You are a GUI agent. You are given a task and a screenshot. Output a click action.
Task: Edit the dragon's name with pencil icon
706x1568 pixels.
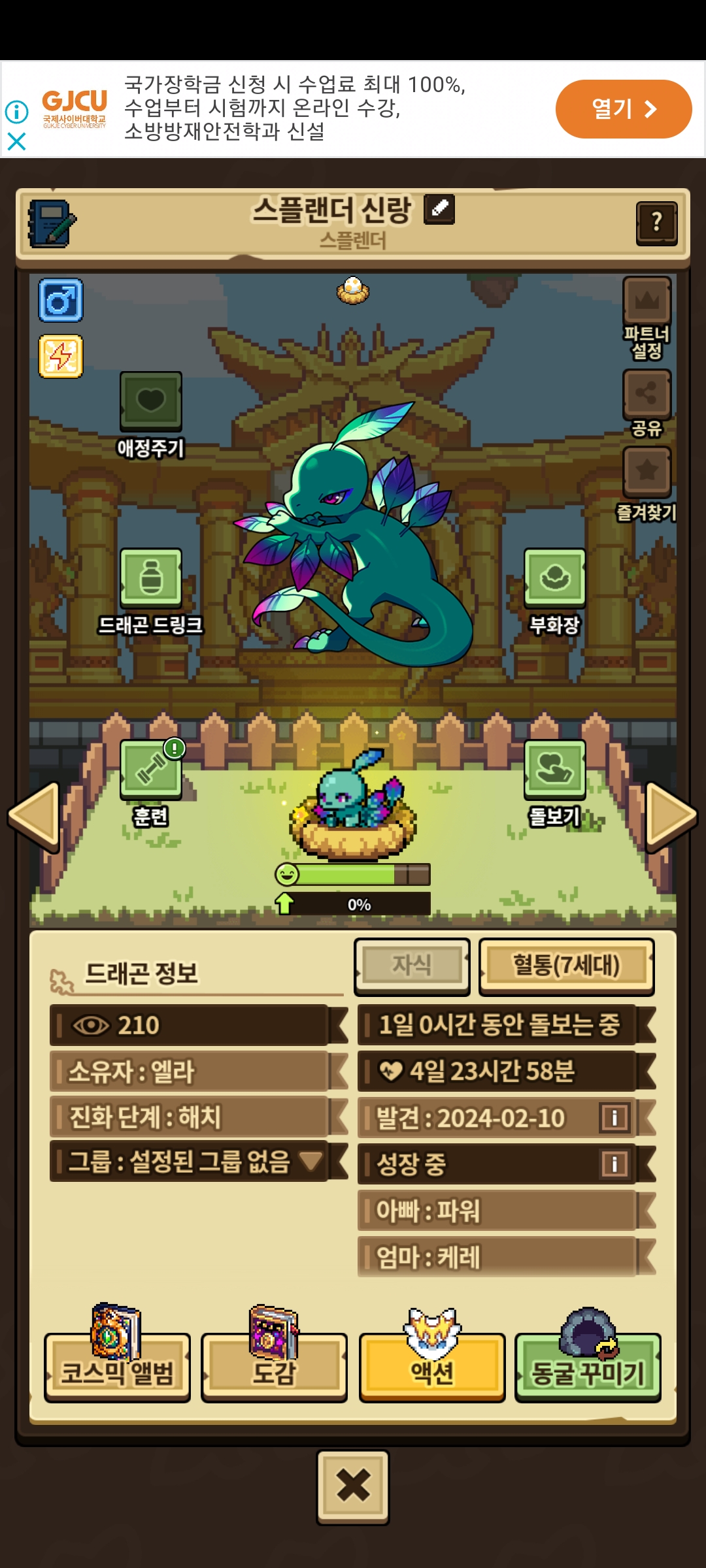[439, 210]
